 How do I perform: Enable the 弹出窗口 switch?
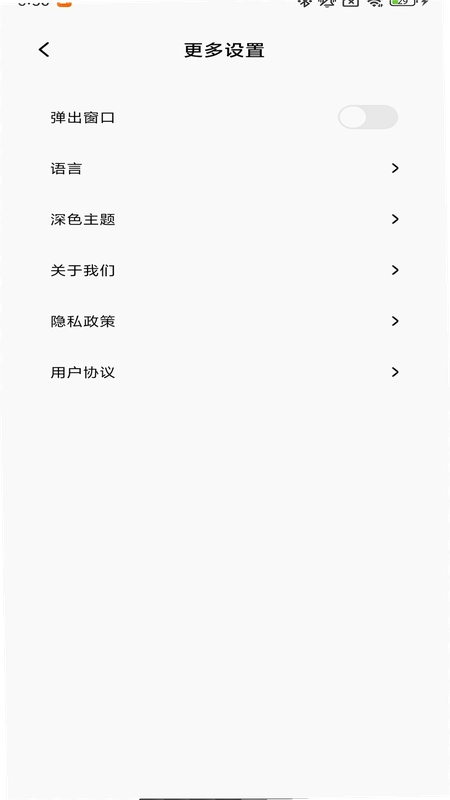click(367, 117)
